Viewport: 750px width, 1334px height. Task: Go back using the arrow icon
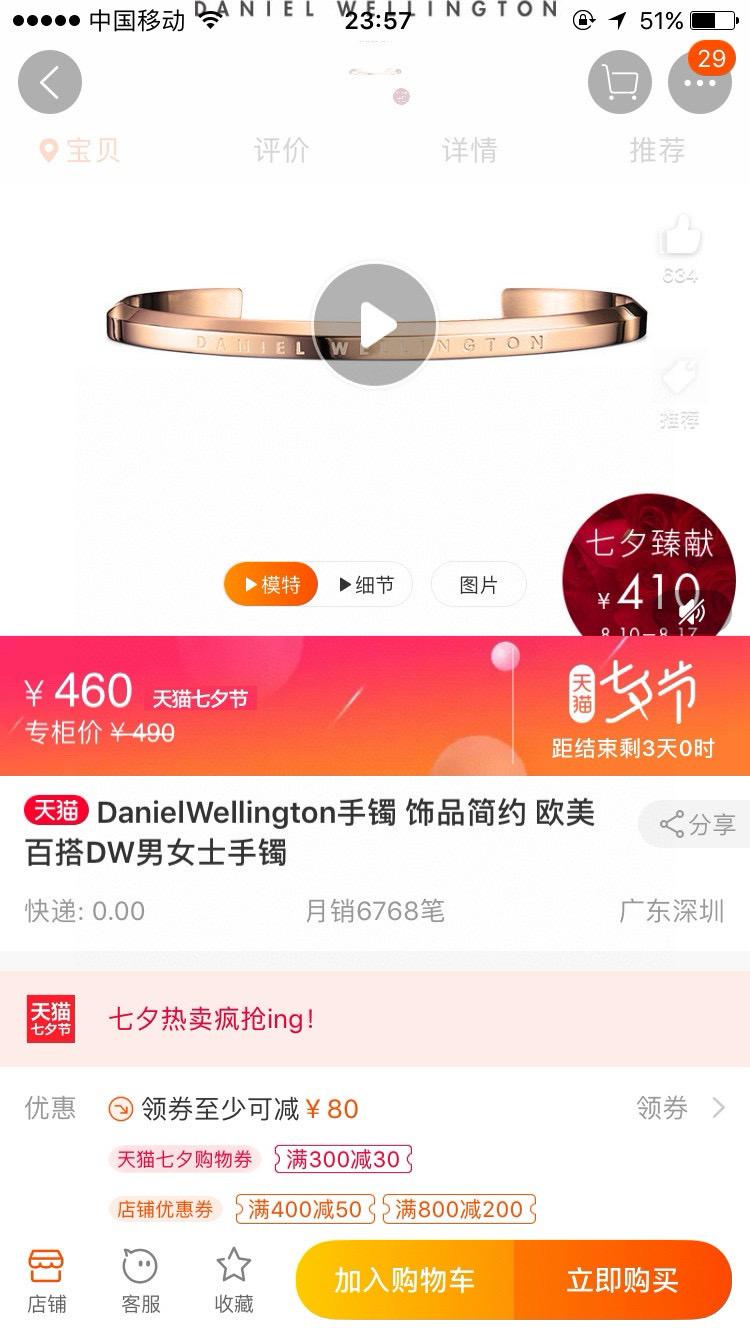tap(49, 82)
